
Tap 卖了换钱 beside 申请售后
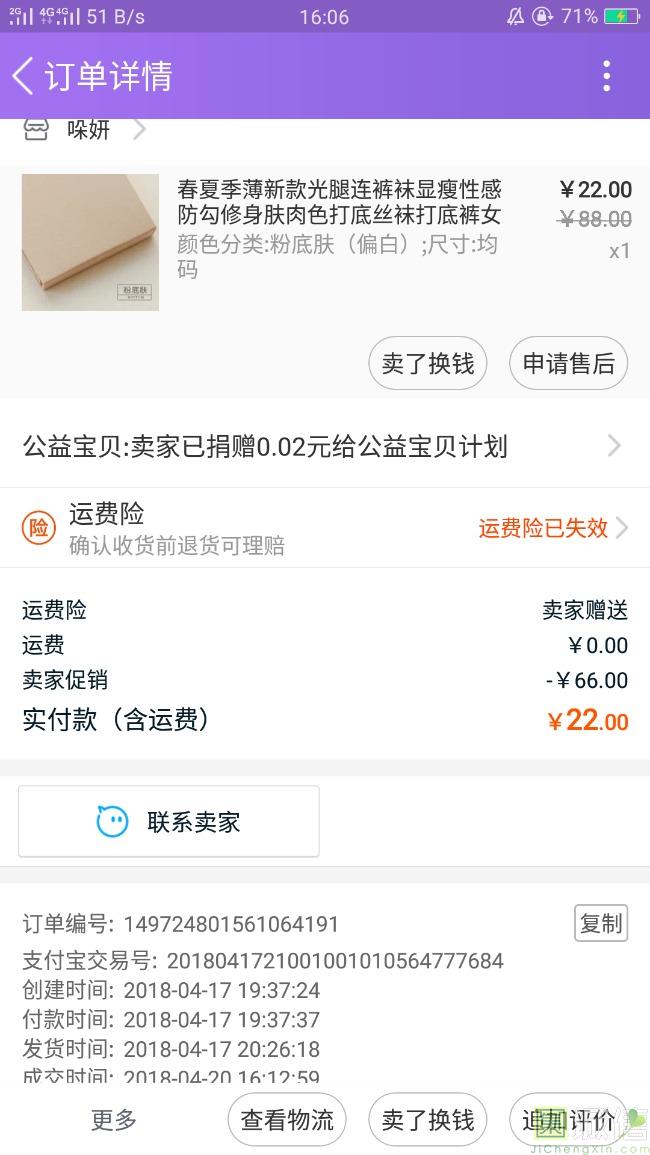click(428, 363)
